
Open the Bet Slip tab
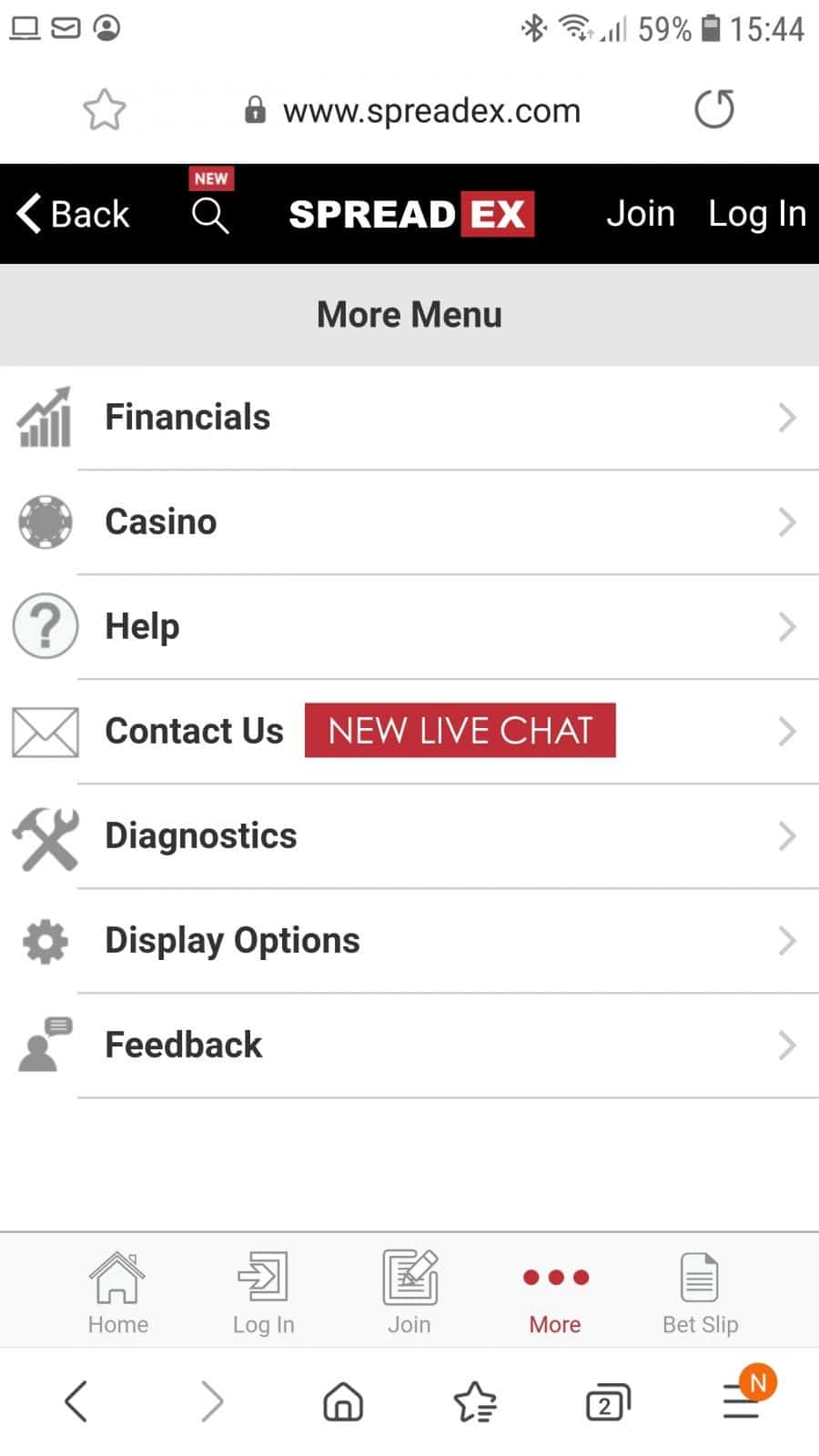(700, 1292)
